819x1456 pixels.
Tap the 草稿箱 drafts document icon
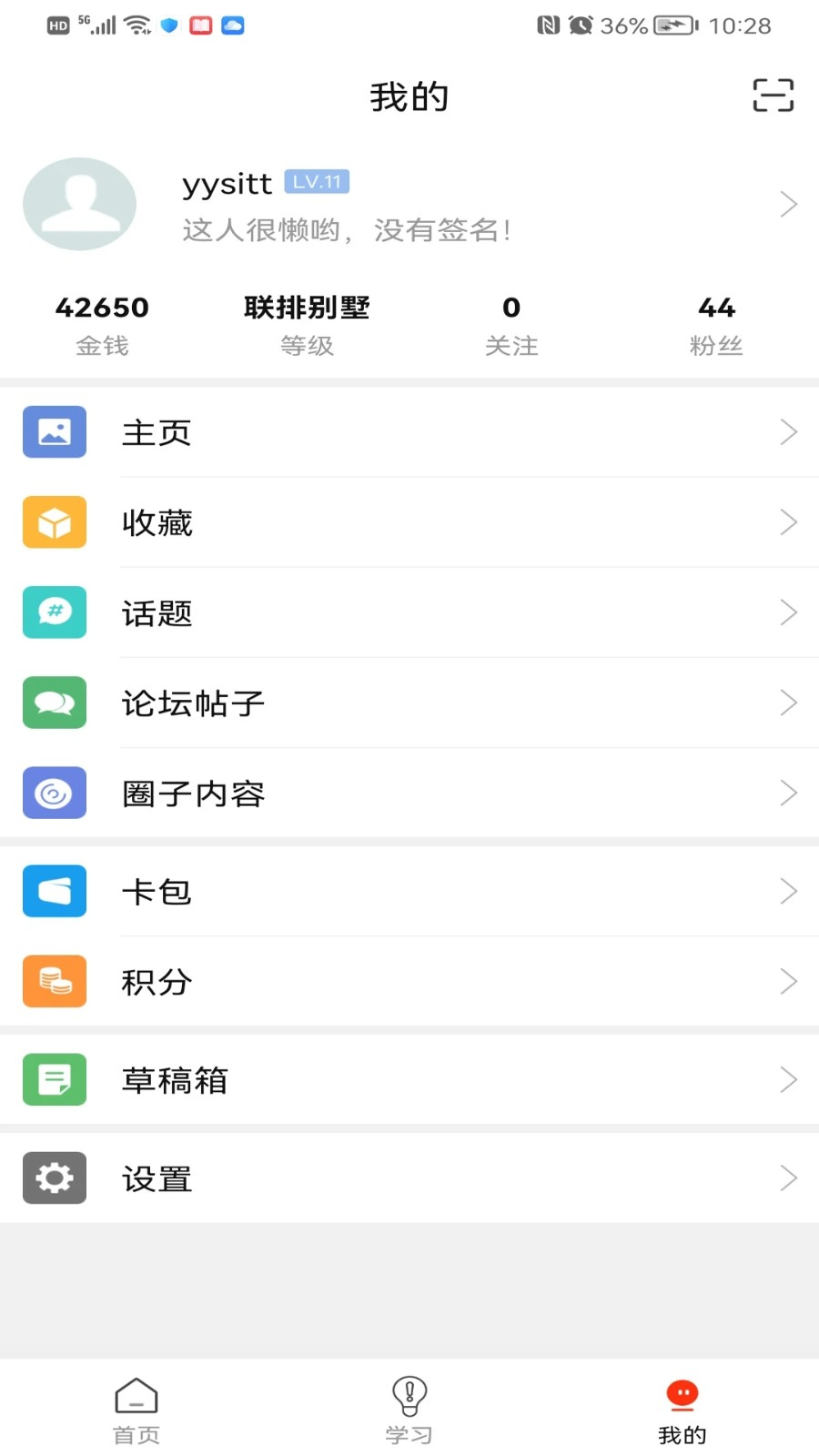tap(54, 1079)
